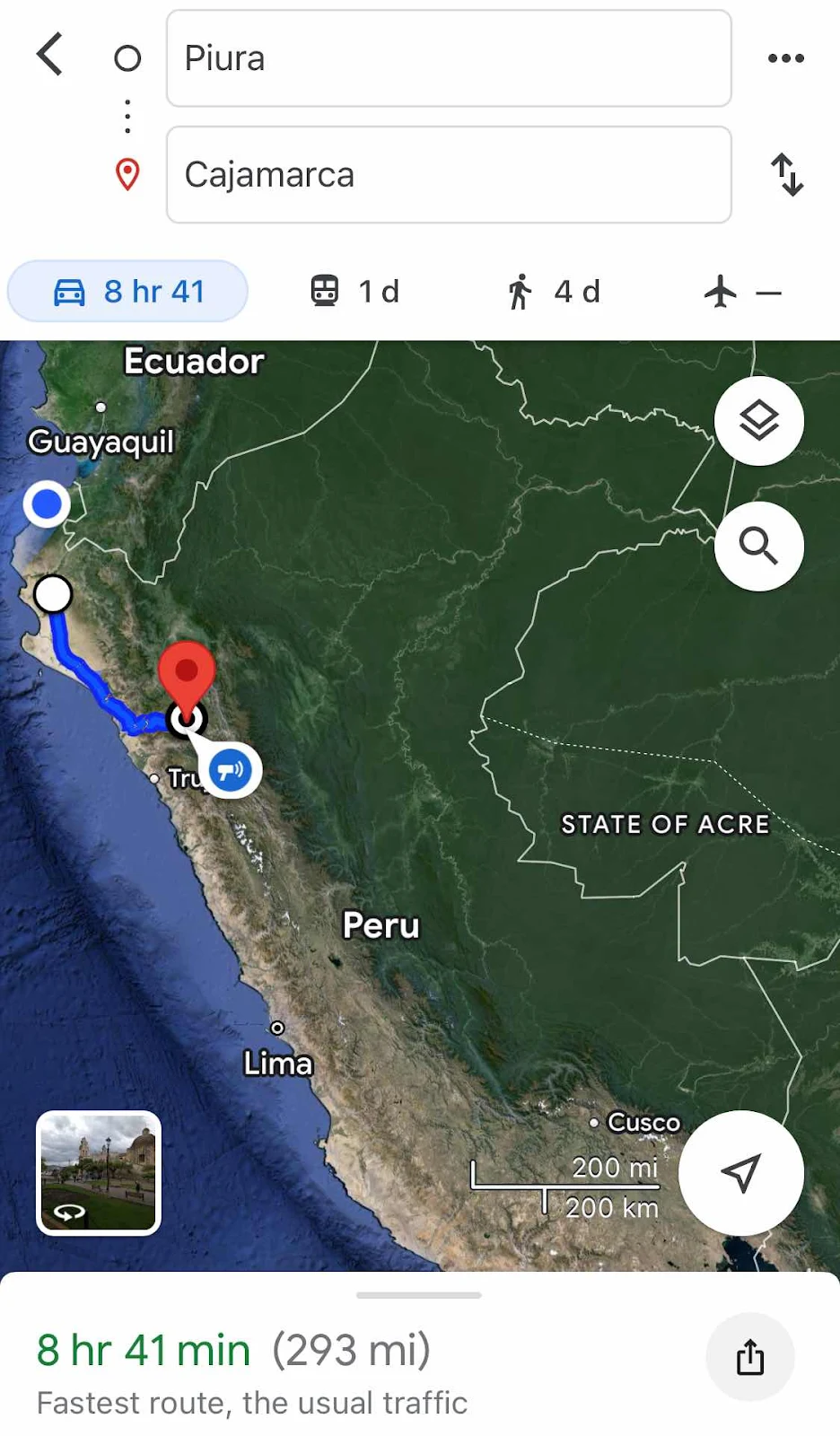Open map layers options
The width and height of the screenshot is (840, 1436).
click(x=758, y=421)
